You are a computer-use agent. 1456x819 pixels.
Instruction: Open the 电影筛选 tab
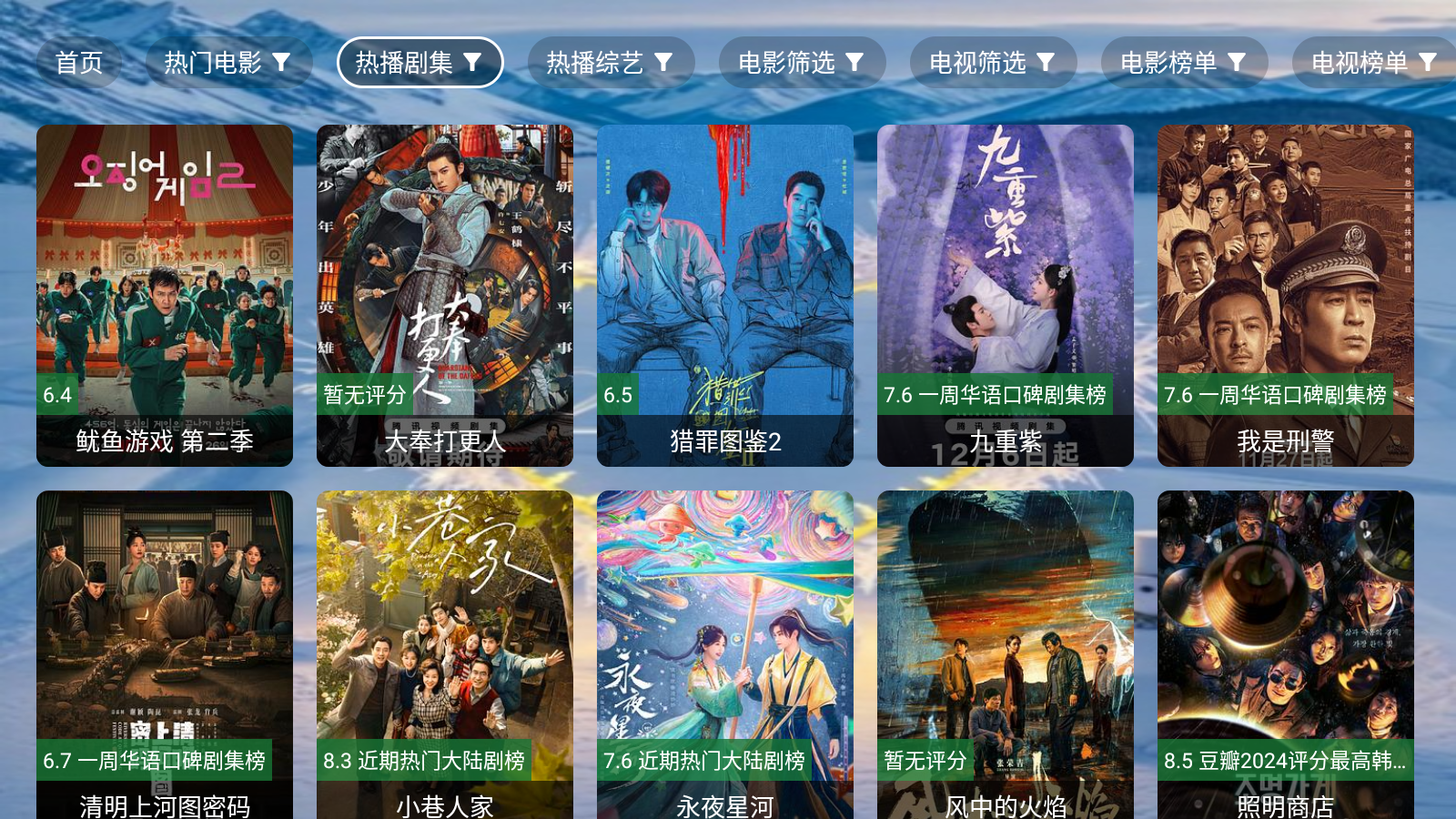(802, 63)
